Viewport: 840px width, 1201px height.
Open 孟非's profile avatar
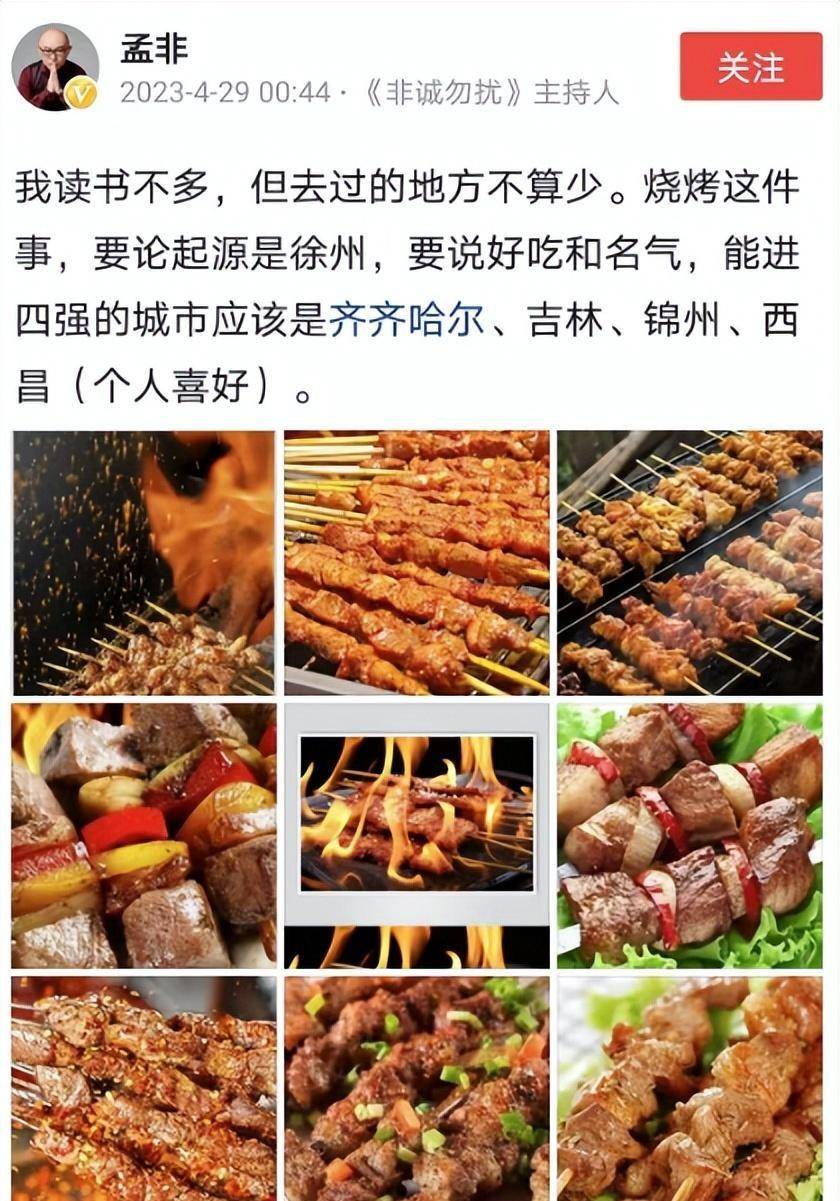point(55,67)
